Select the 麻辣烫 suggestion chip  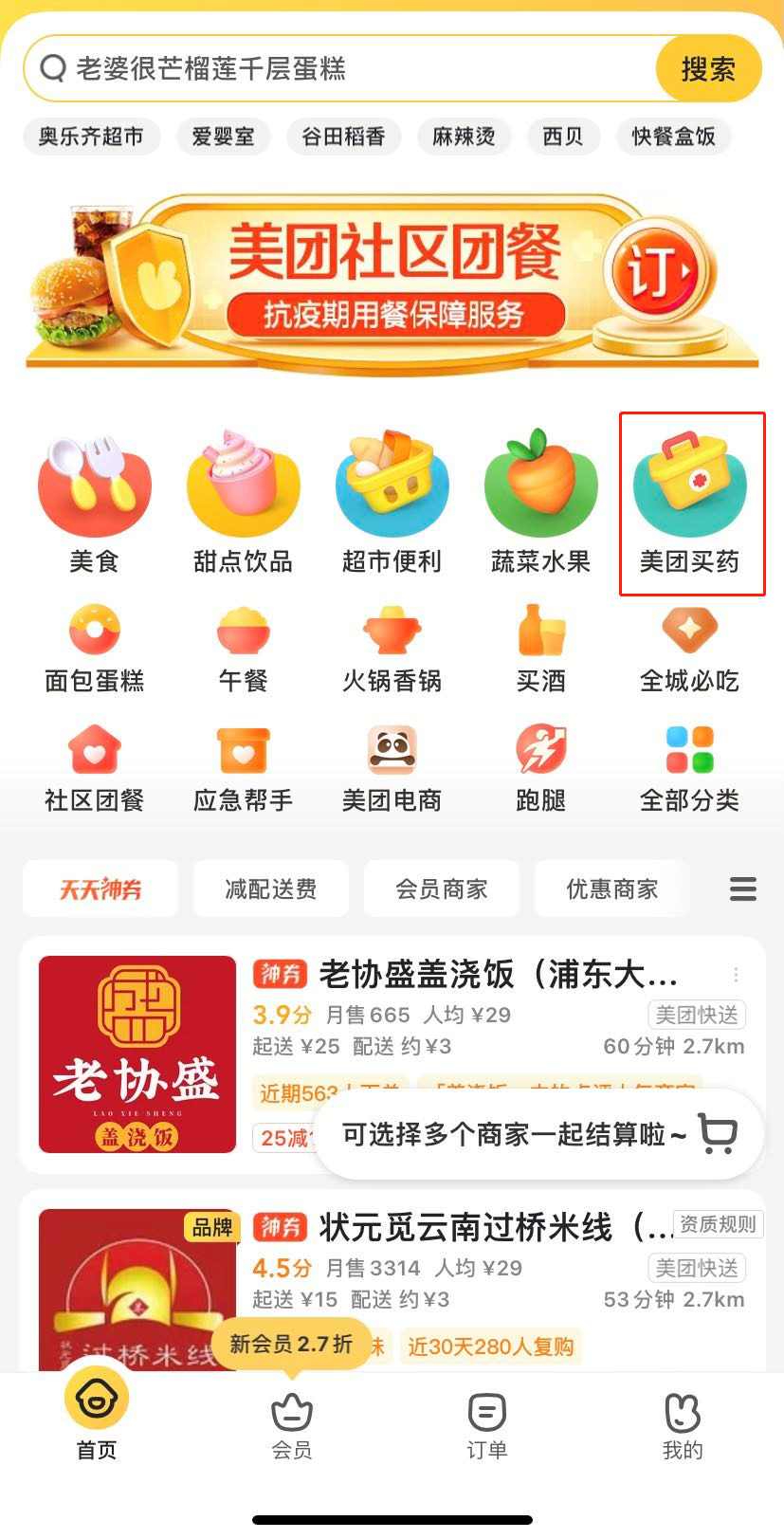(x=464, y=137)
